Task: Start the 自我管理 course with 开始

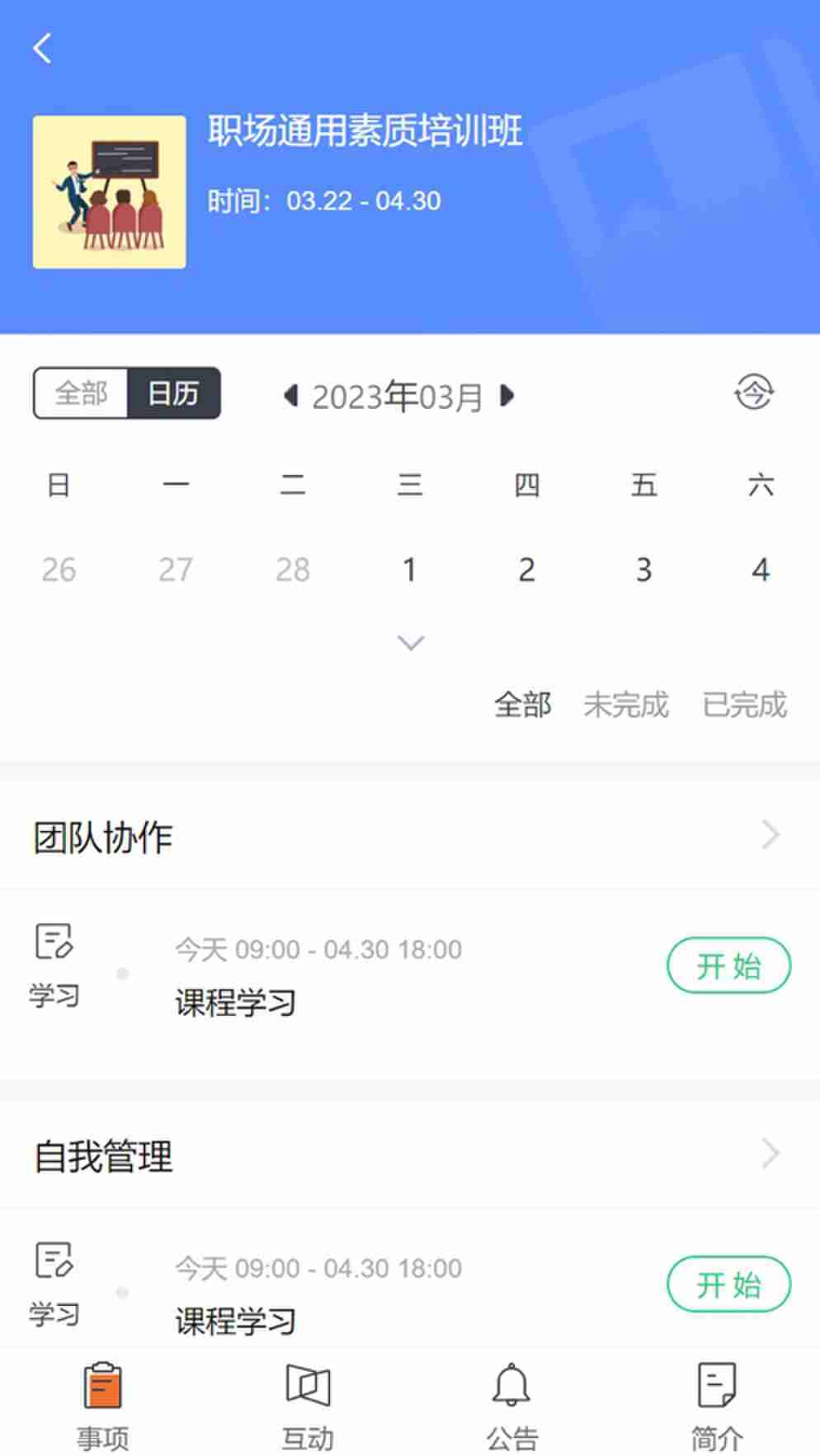Action: tap(728, 1284)
